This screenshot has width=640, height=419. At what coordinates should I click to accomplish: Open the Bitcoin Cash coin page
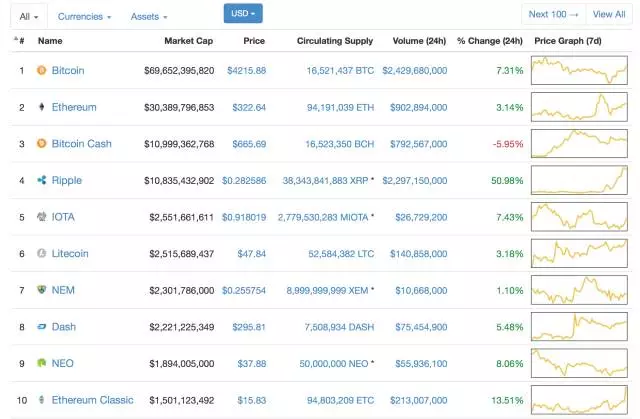(x=82, y=144)
